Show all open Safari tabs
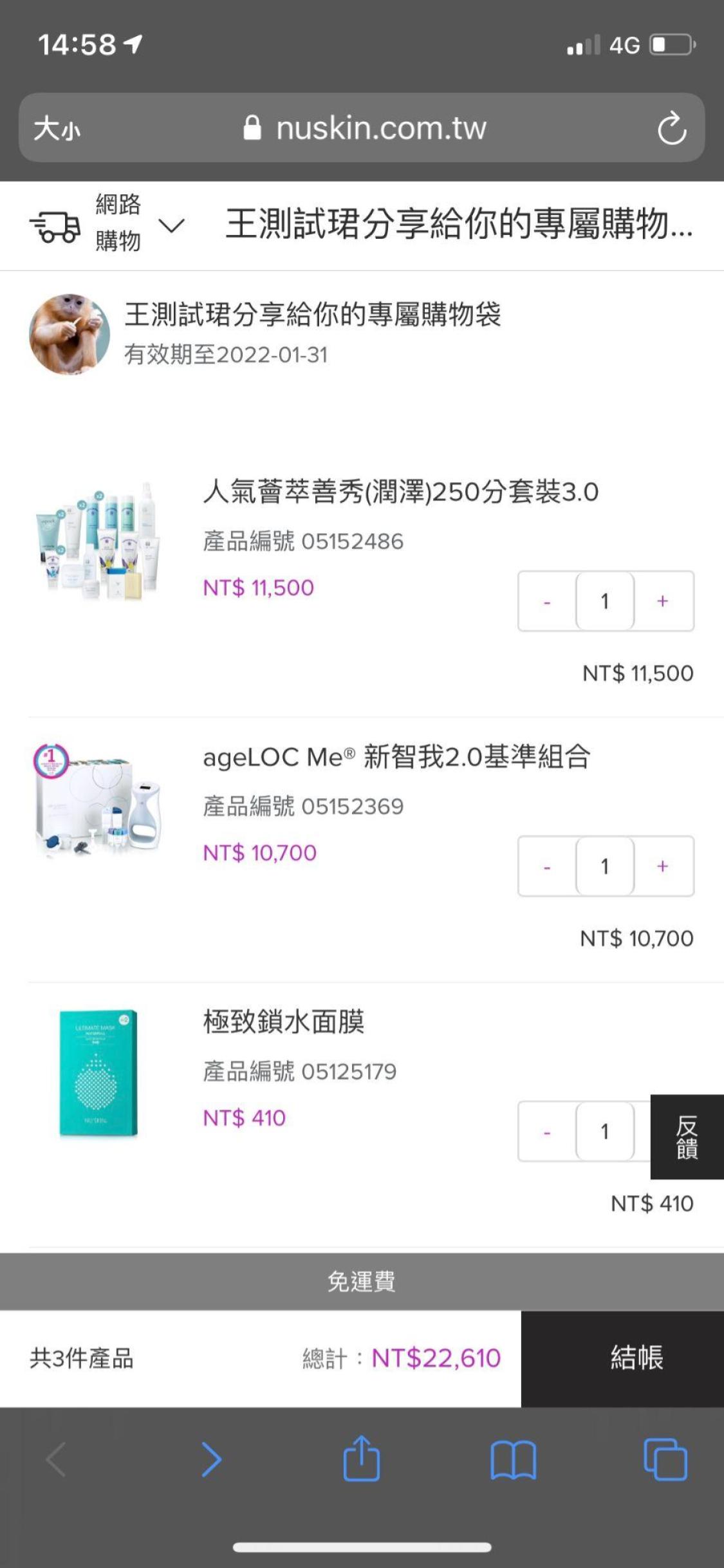This screenshot has height=1568, width=724. pos(665,1459)
